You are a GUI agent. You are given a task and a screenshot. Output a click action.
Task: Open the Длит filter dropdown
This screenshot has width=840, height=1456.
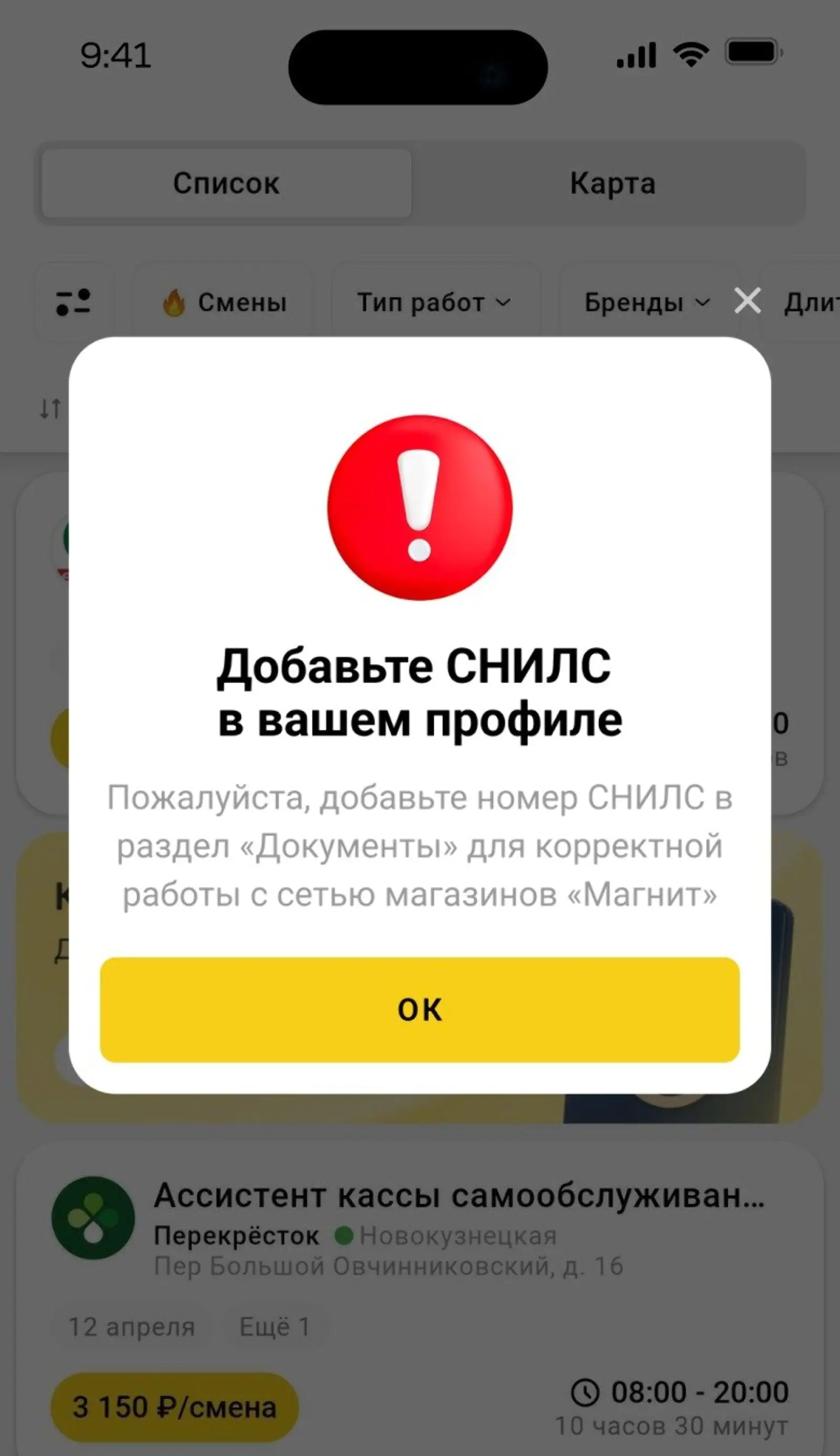pos(815,301)
